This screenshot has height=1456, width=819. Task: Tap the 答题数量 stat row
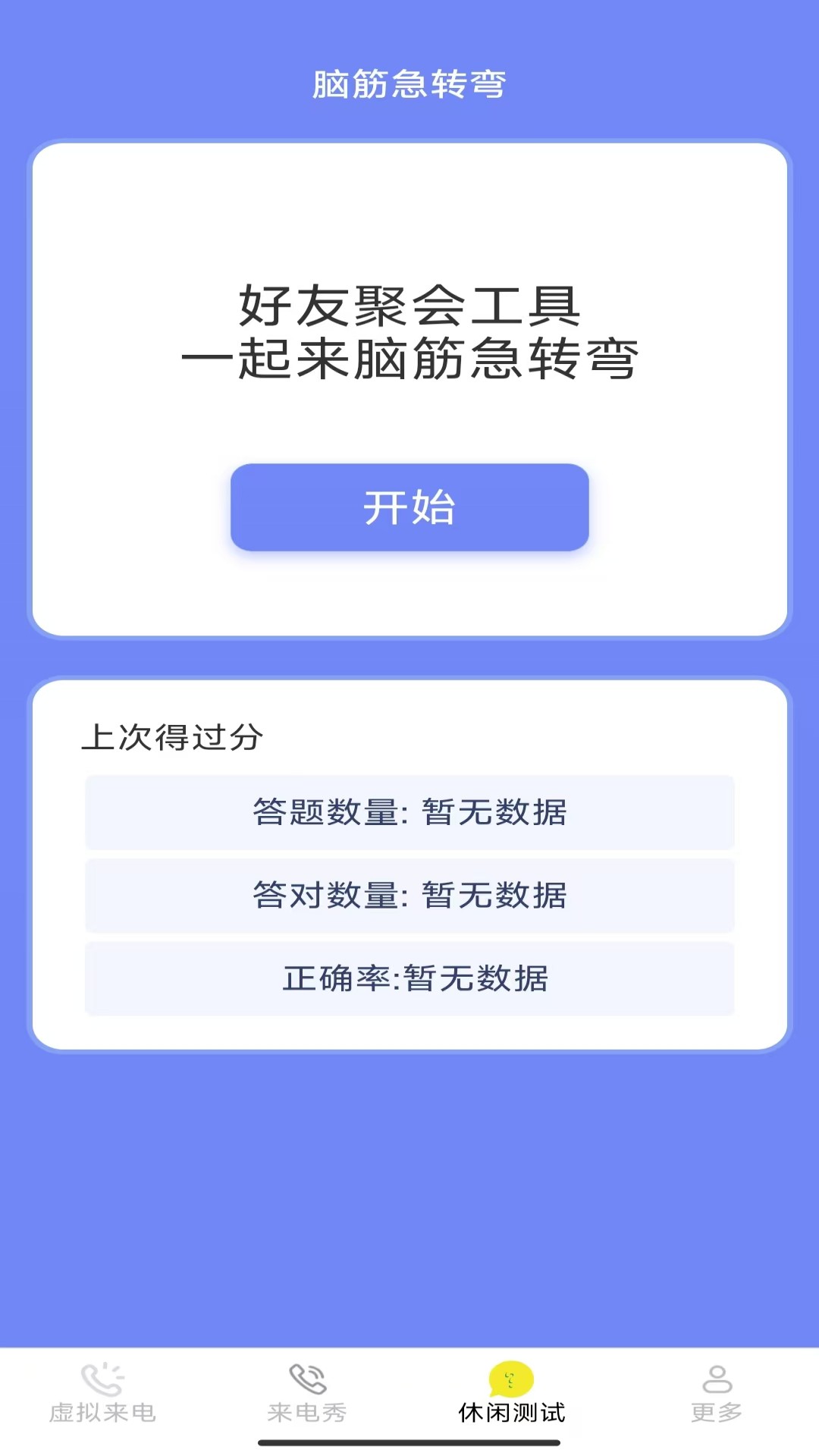(x=409, y=814)
